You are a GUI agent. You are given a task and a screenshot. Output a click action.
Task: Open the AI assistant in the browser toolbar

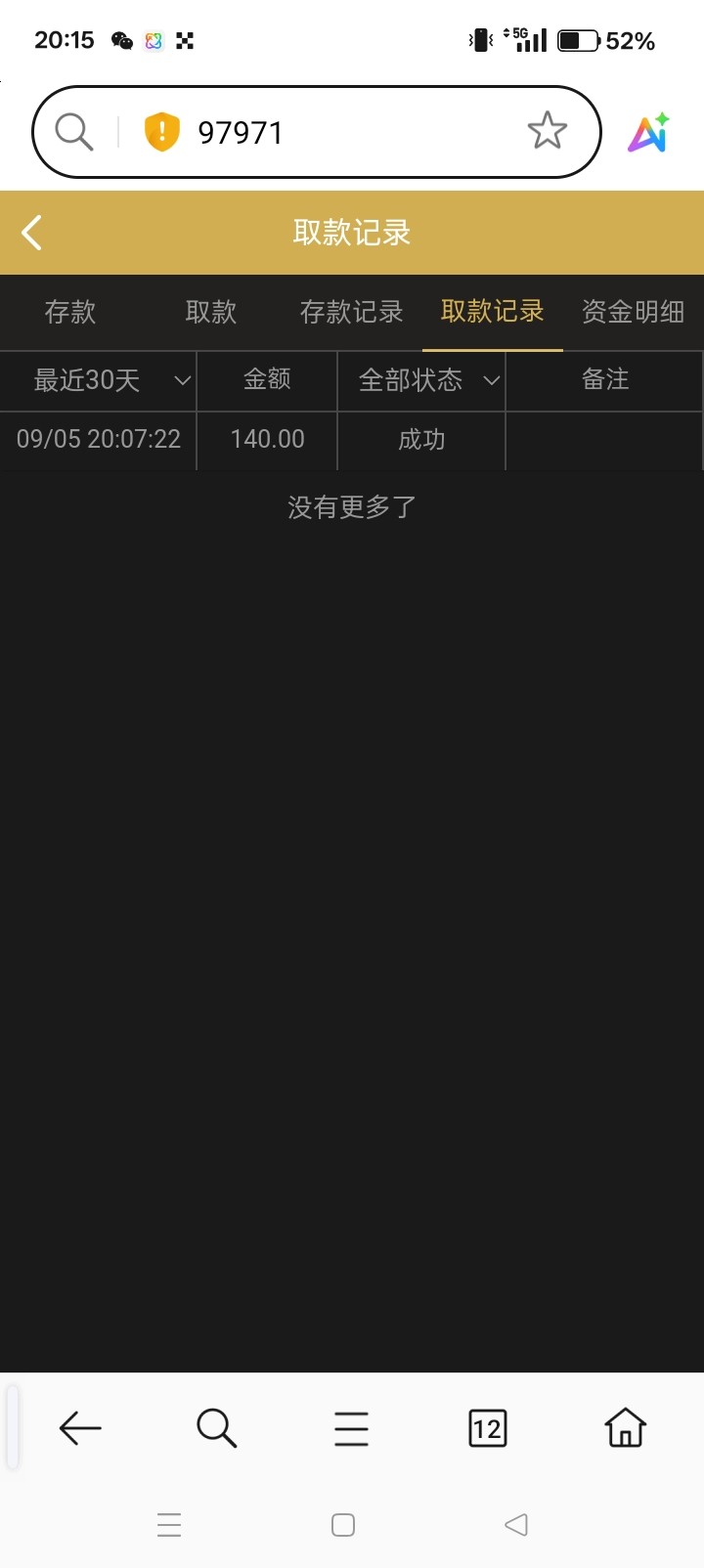point(647,131)
